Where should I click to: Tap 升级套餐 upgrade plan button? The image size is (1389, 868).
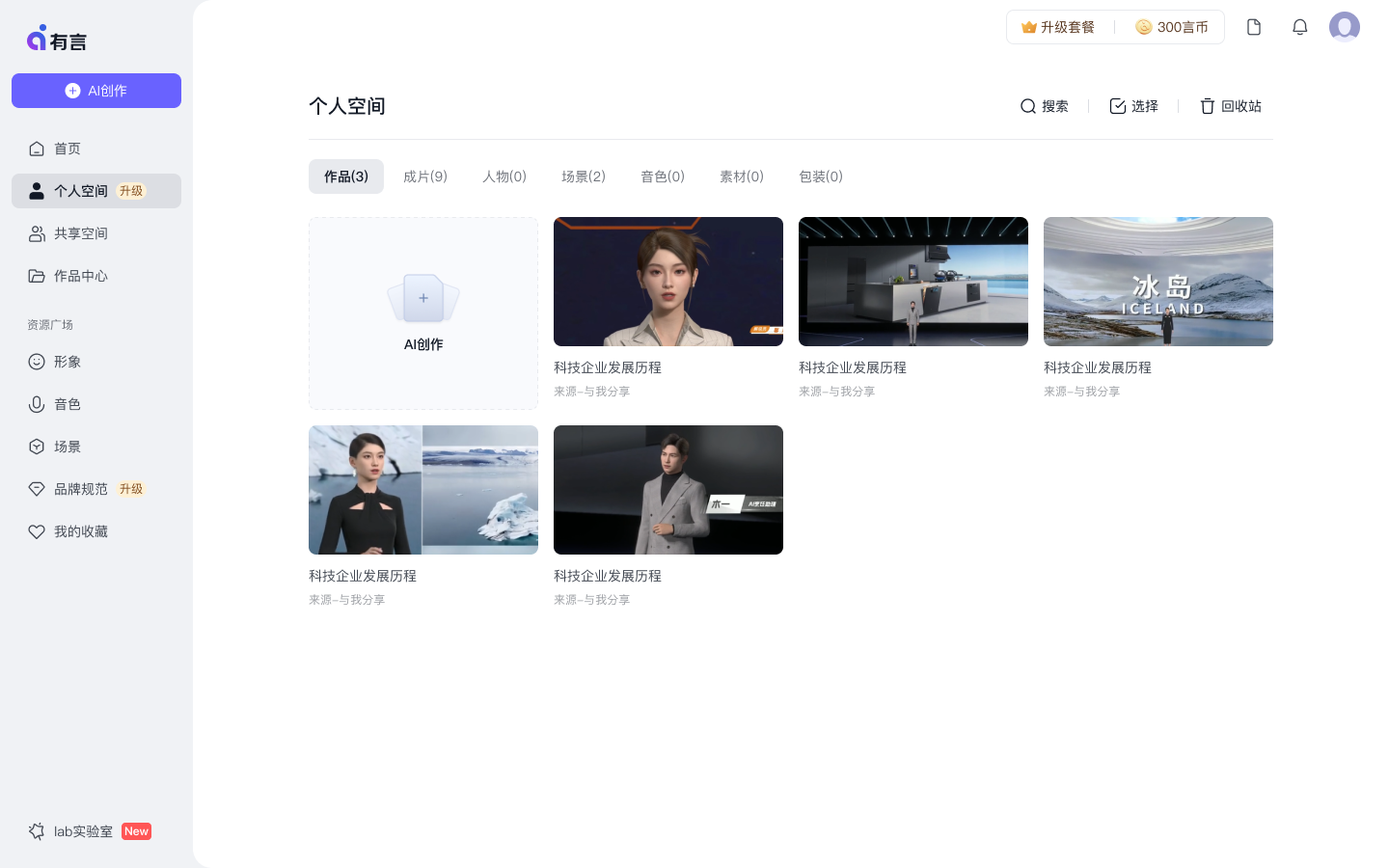[x=1058, y=27]
